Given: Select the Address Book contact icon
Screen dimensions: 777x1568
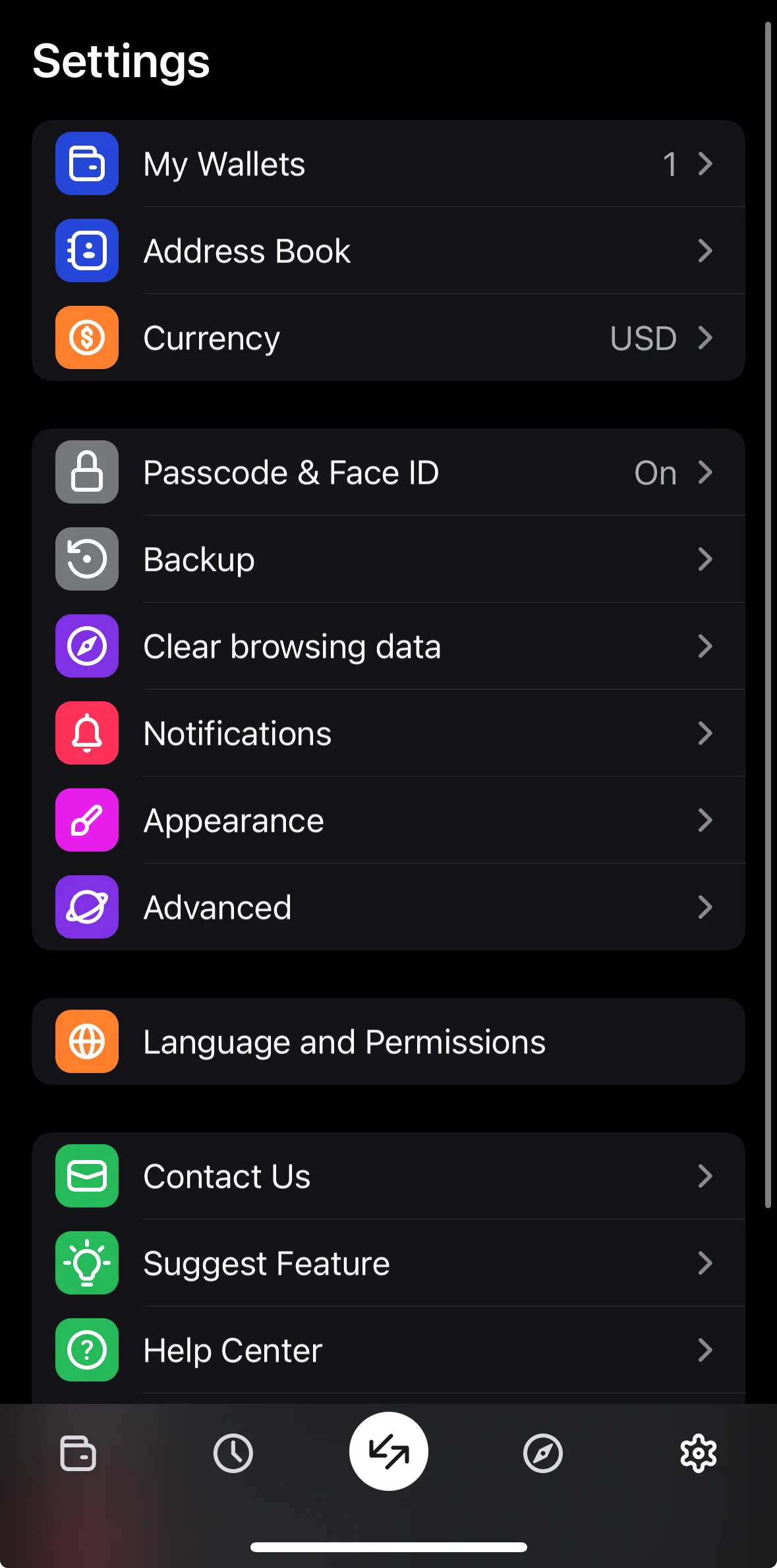Looking at the screenshot, I should click(x=86, y=250).
